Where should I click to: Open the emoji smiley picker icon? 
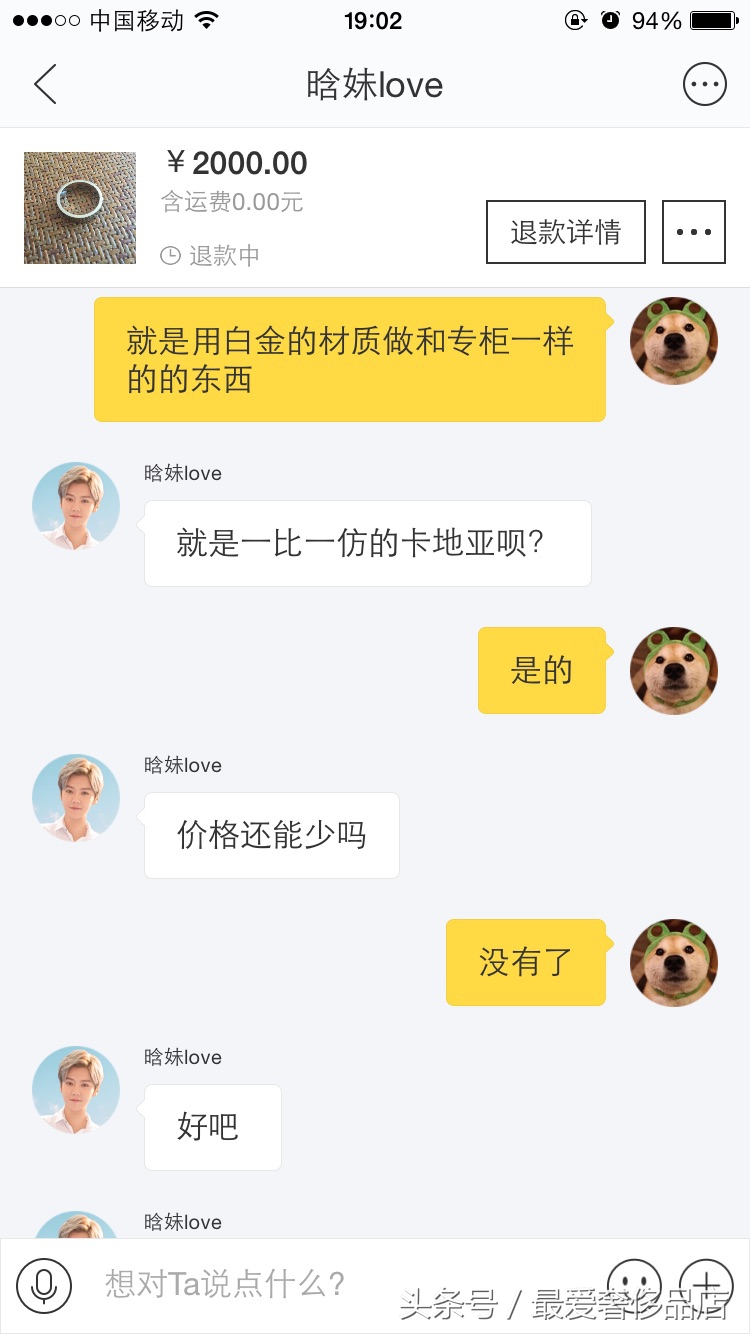tap(634, 1287)
